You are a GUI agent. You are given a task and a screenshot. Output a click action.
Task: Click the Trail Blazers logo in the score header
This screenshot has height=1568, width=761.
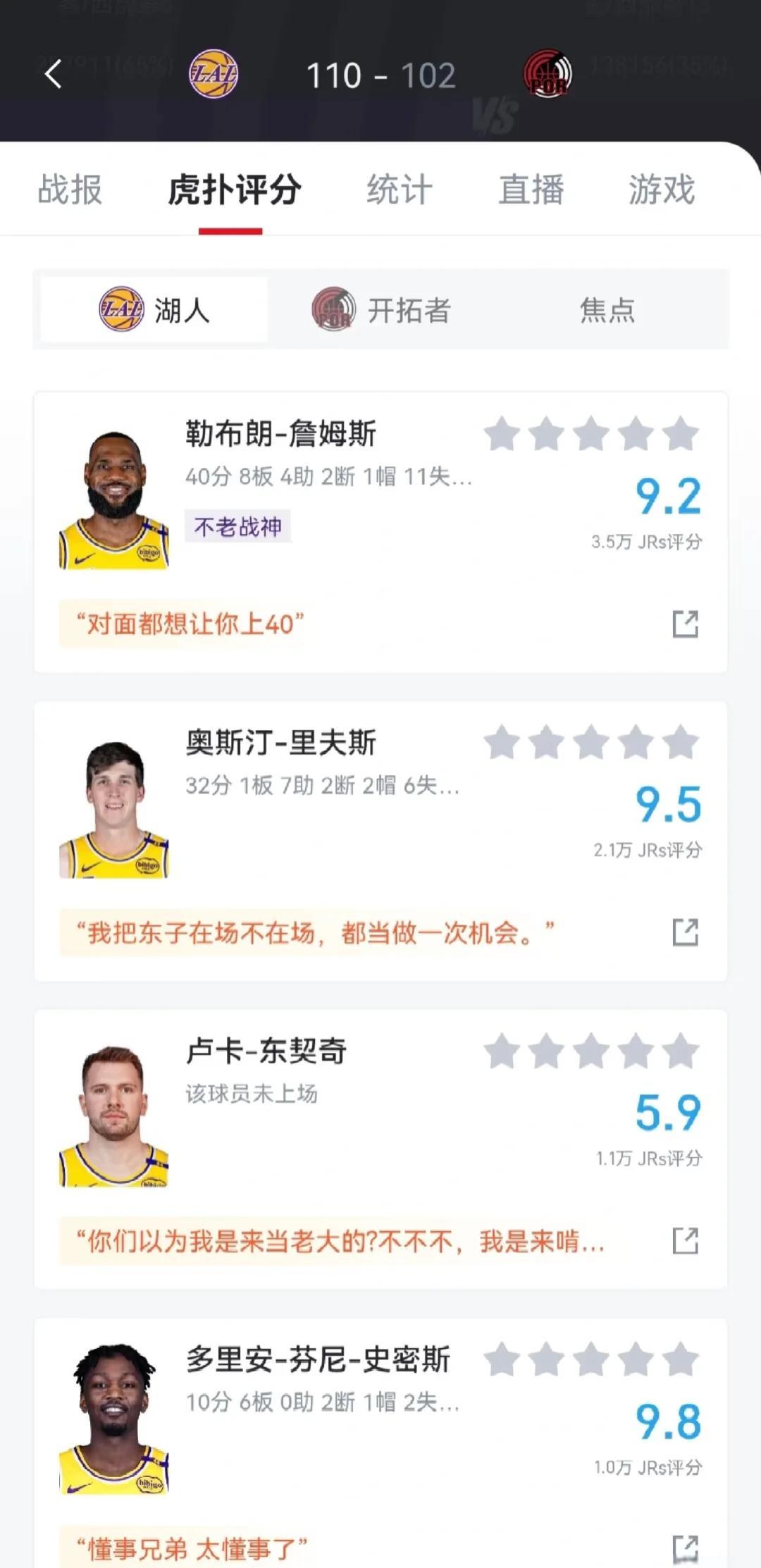pos(548,73)
